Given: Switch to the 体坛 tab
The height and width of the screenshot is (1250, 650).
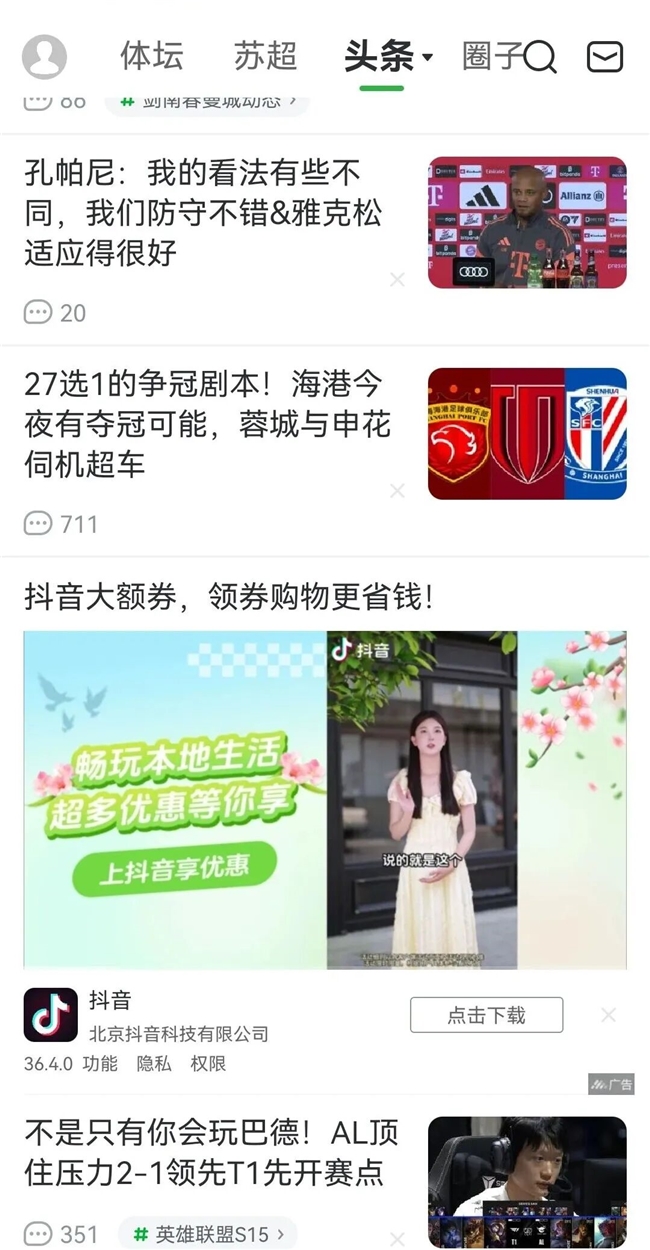Looking at the screenshot, I should click(x=152, y=56).
